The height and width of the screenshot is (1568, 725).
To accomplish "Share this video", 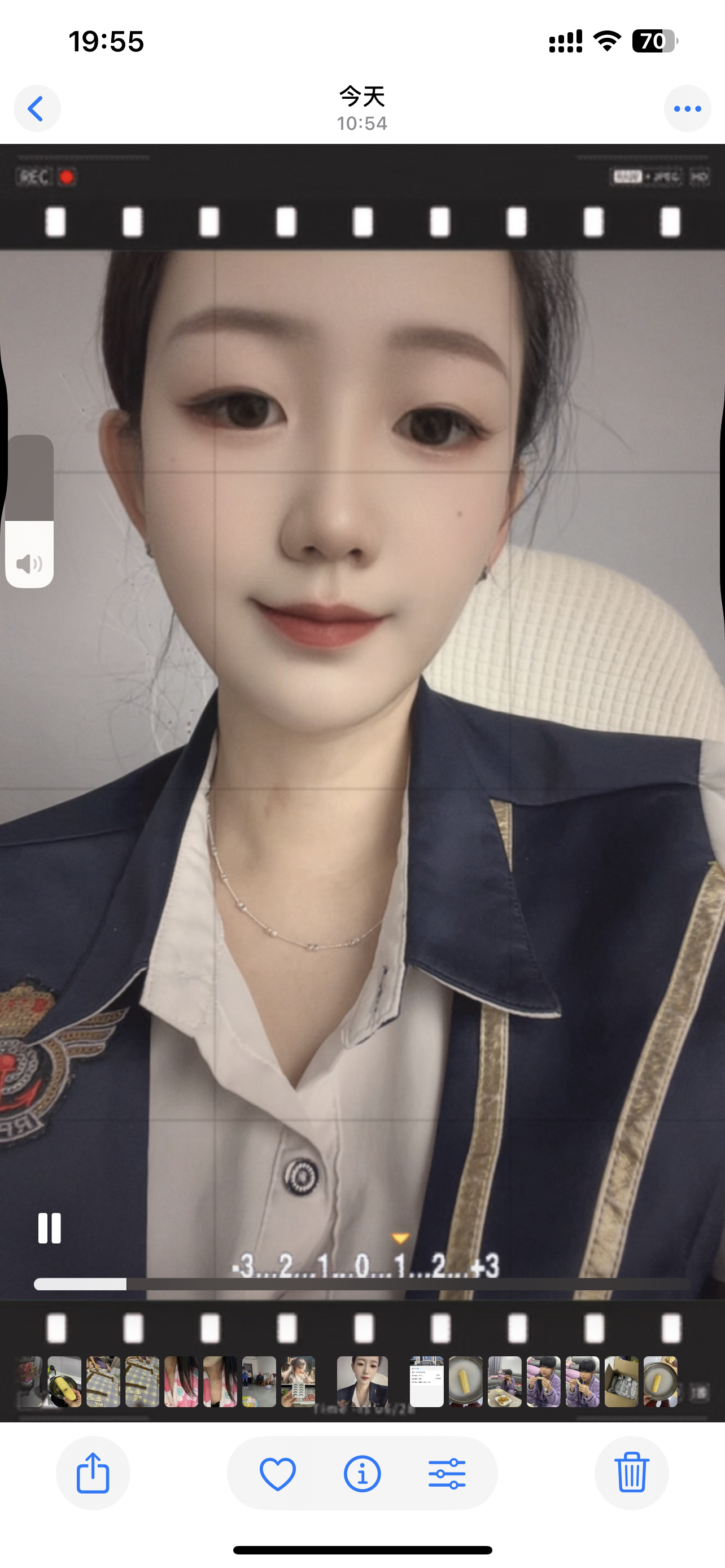I will click(x=93, y=1473).
